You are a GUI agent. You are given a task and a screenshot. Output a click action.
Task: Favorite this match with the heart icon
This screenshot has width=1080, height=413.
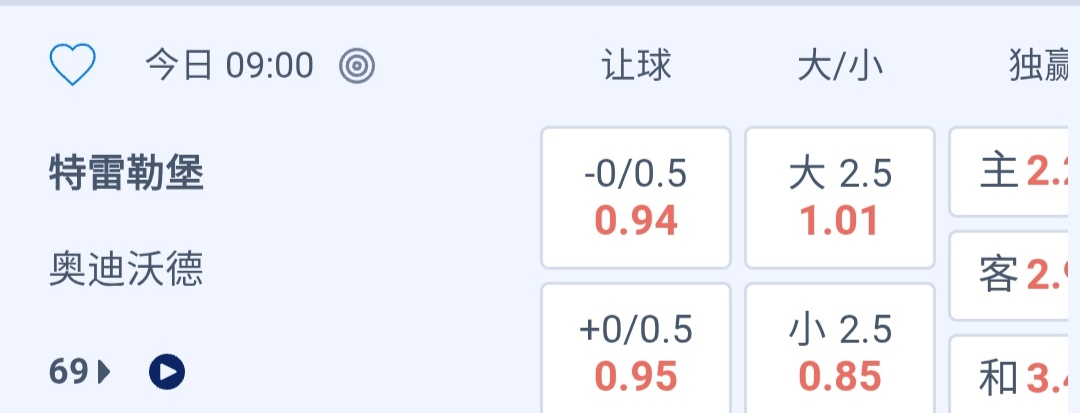point(72,66)
